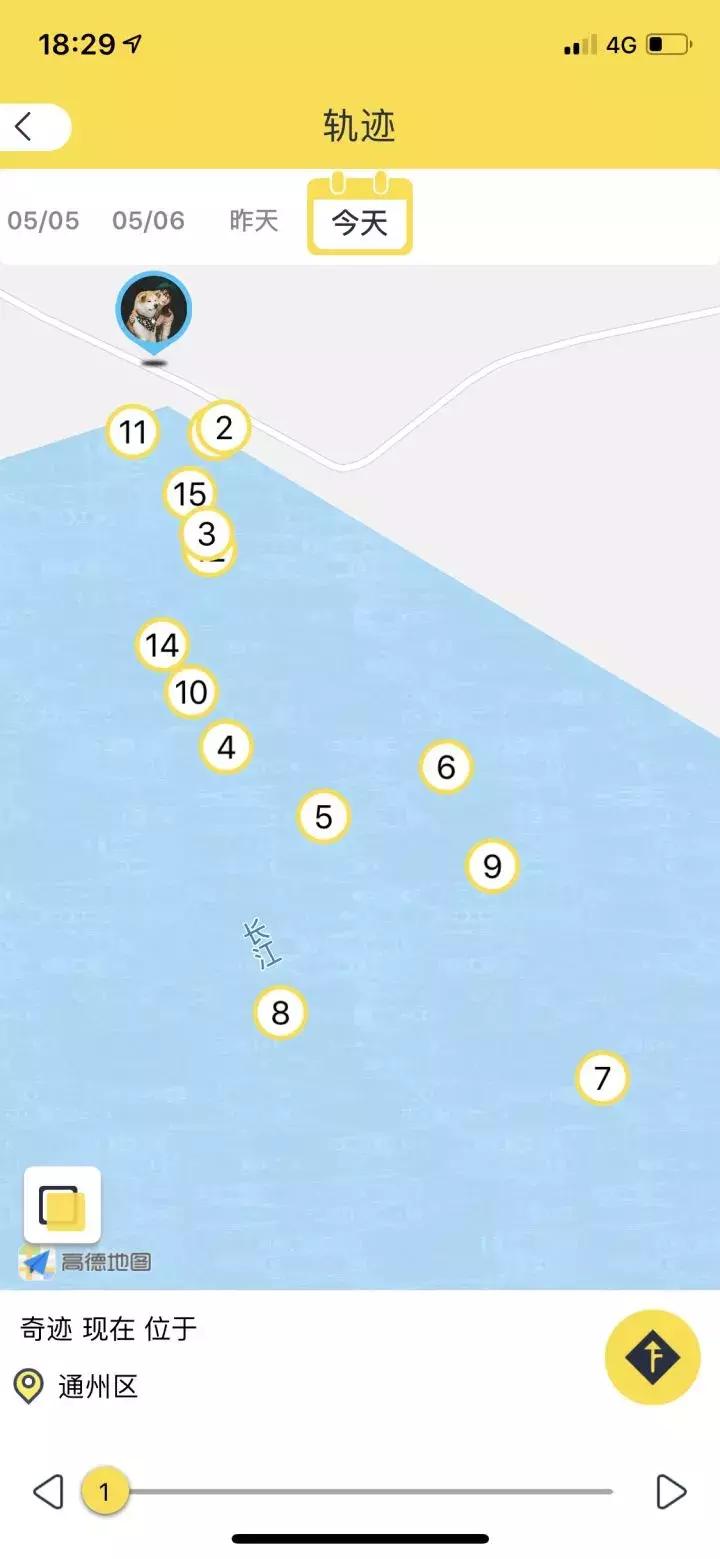Tap track point 6 marker

[445, 767]
